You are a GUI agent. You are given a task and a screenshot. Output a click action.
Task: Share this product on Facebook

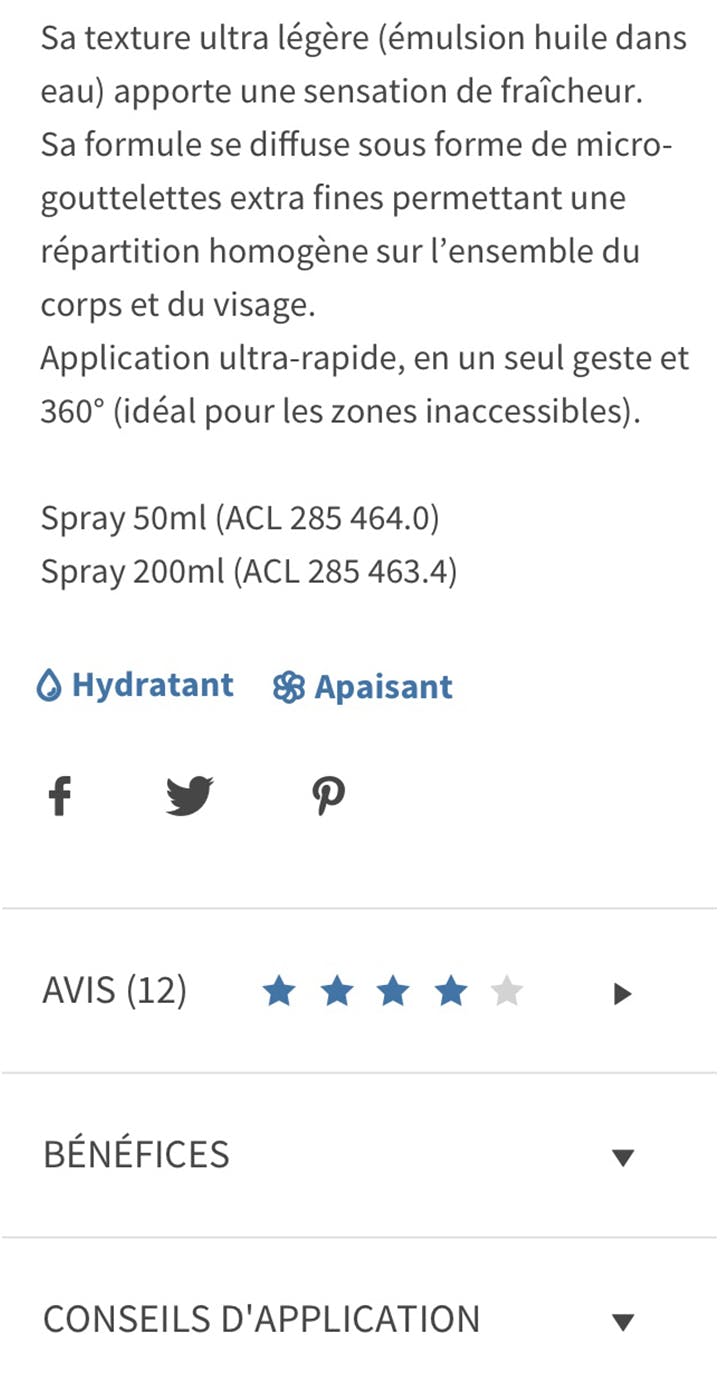(x=61, y=797)
